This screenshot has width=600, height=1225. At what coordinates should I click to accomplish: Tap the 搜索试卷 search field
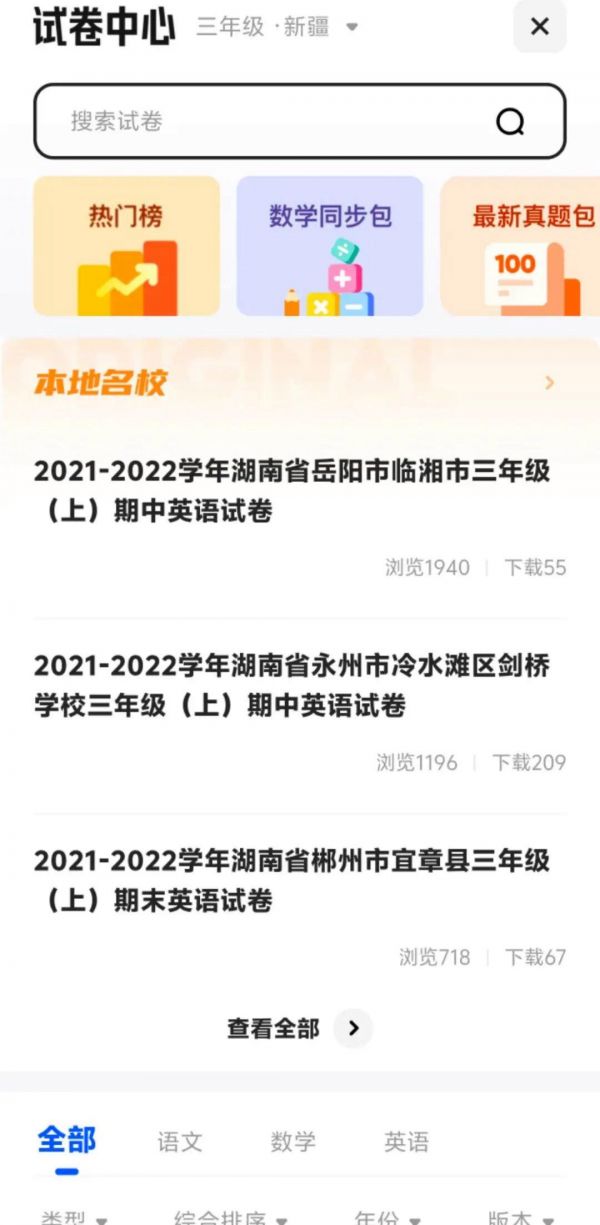pyautogui.click(x=270, y=122)
